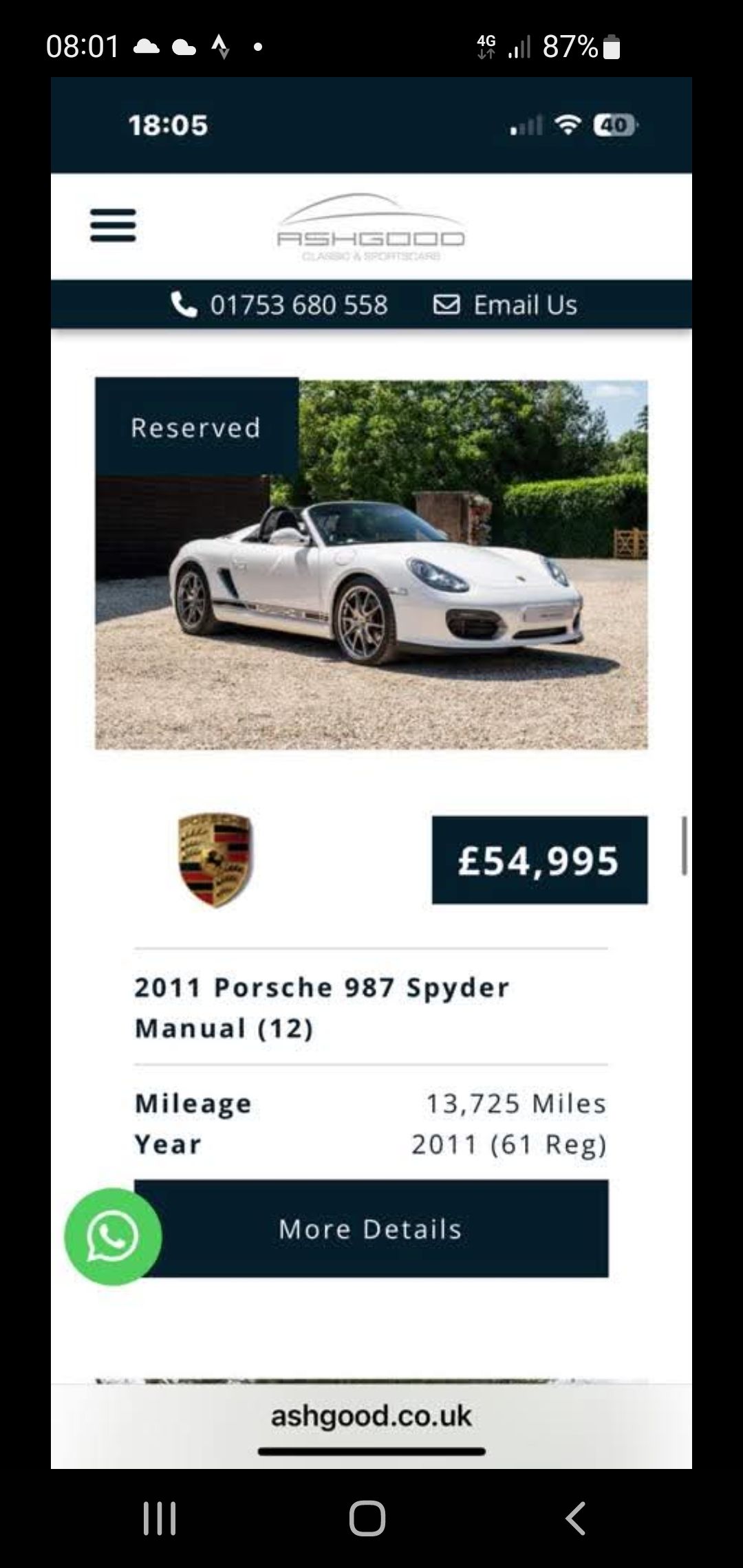
Task: Tap the home button in navigation bar
Action: [367, 1518]
